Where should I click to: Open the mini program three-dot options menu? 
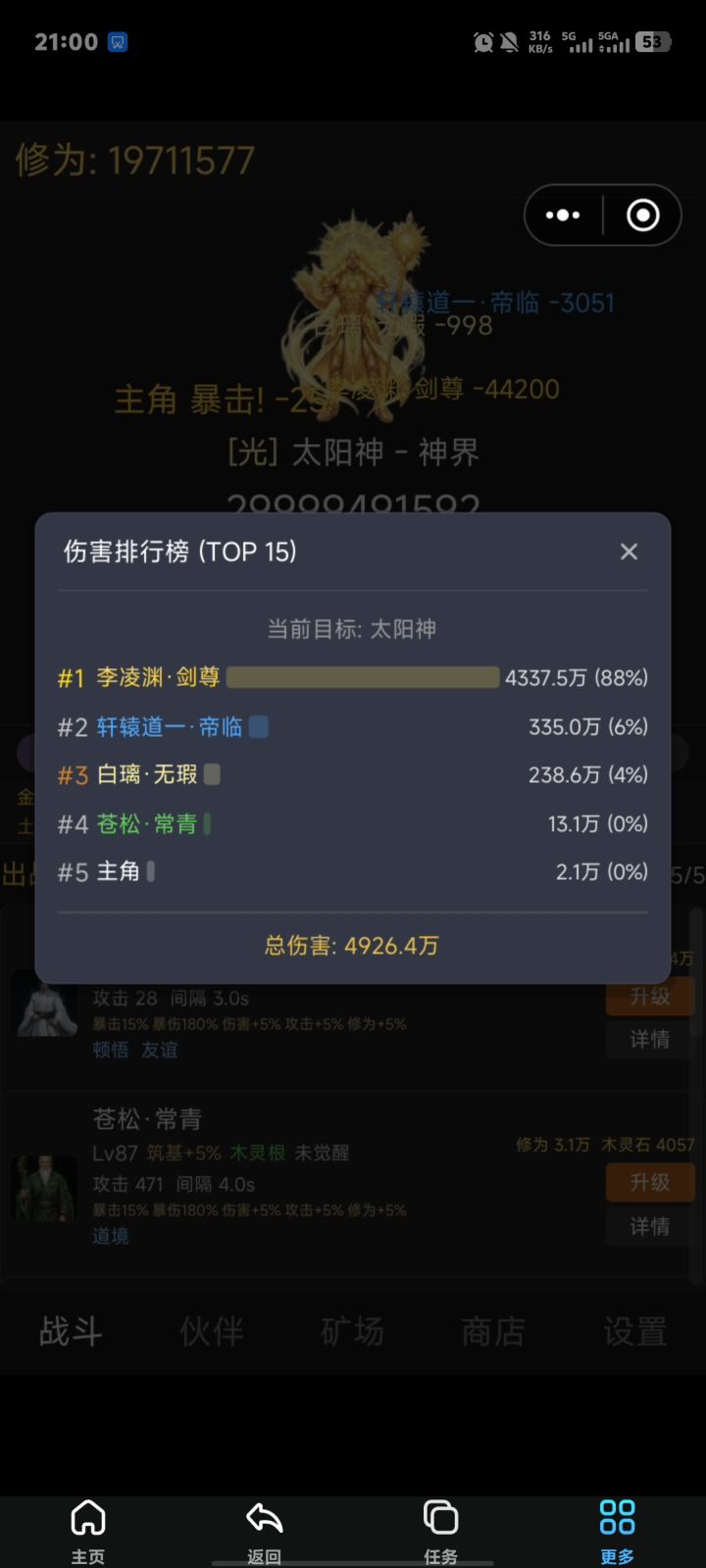coord(562,215)
